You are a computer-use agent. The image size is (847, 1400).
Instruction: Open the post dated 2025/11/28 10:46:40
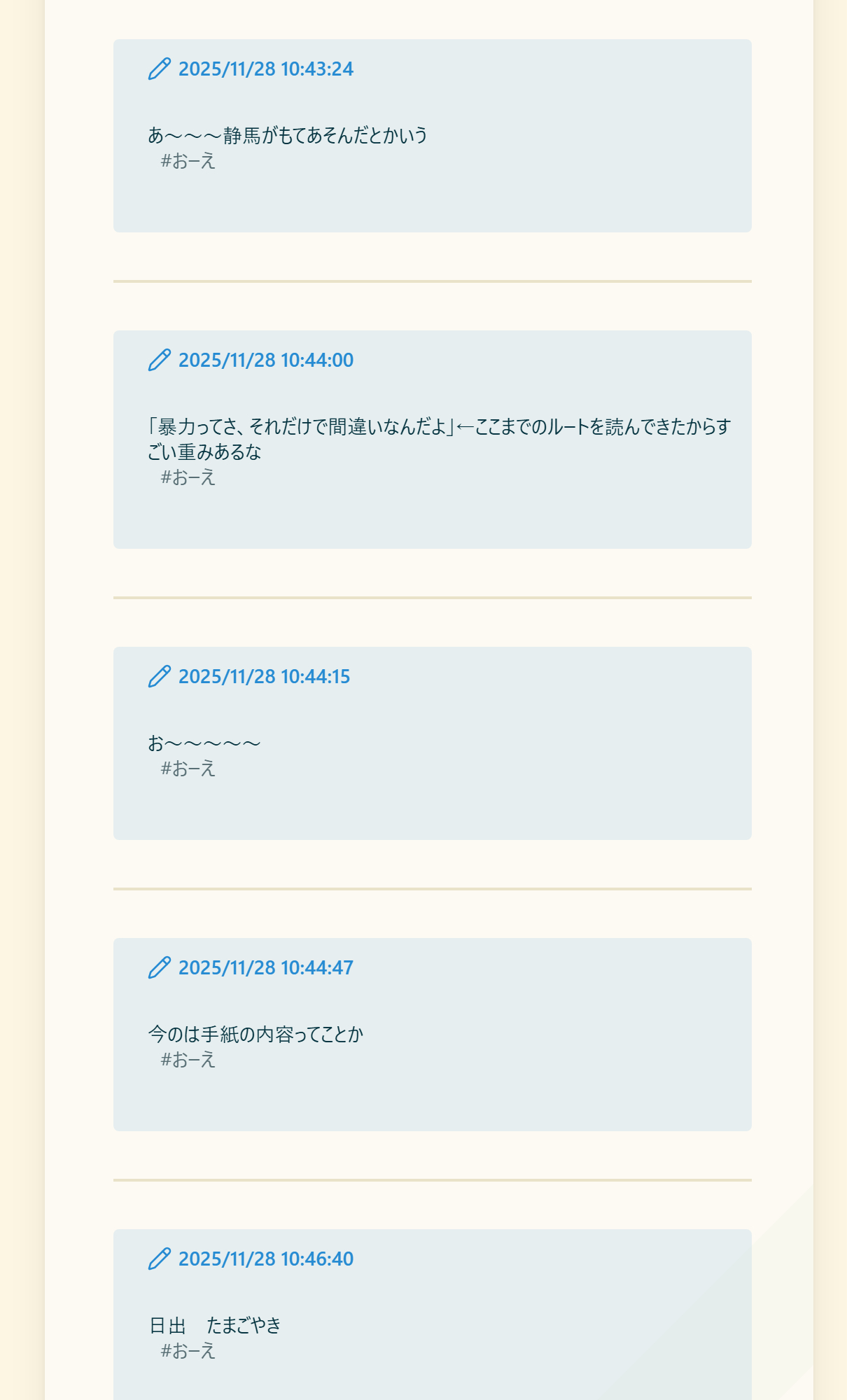tap(265, 1259)
